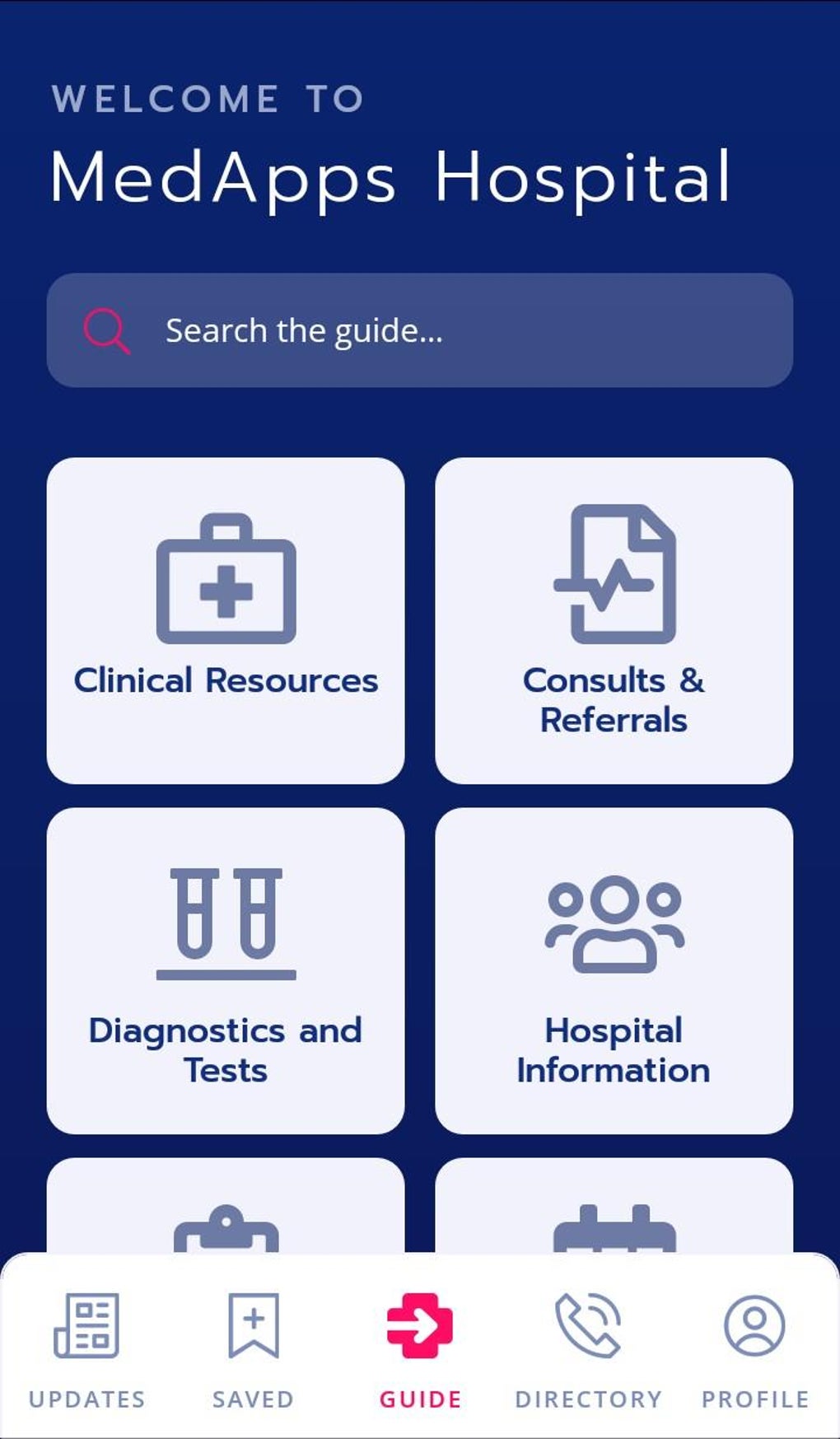Open the Diagnostics and Tests card
840x1439 pixels.
226,972
